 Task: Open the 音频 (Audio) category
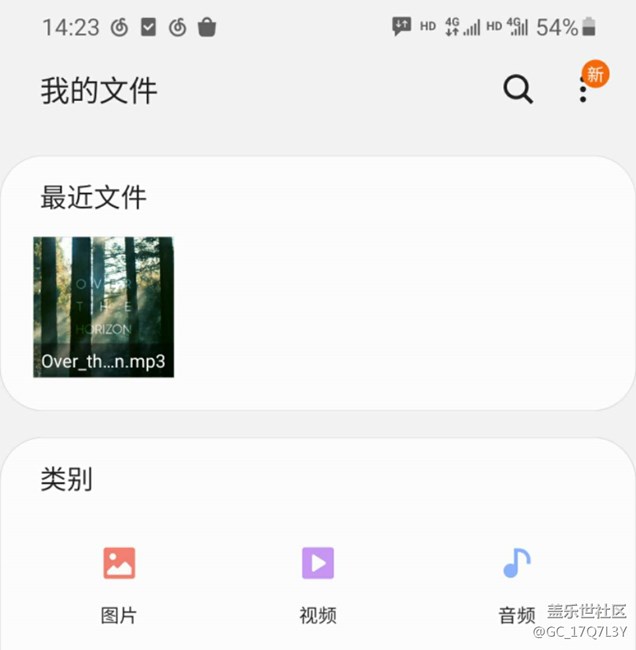coord(517,582)
